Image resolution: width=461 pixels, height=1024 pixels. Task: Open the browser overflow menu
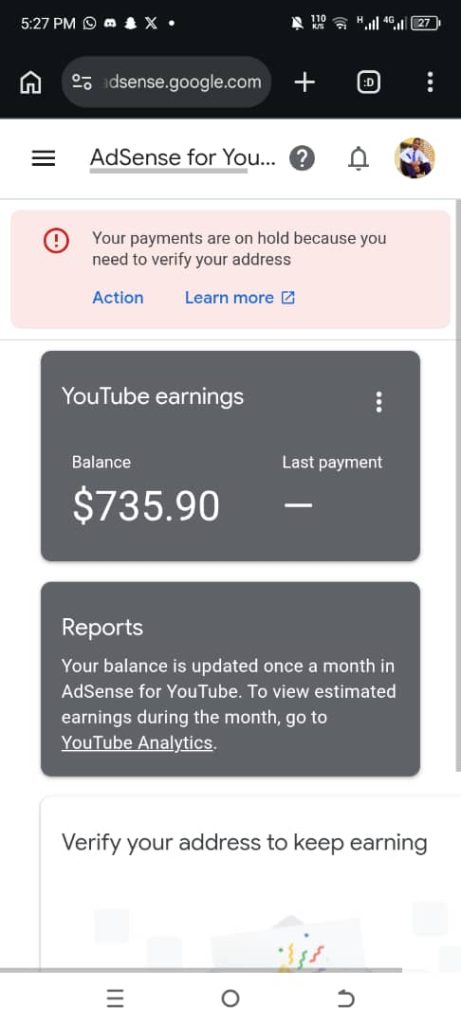click(x=430, y=82)
